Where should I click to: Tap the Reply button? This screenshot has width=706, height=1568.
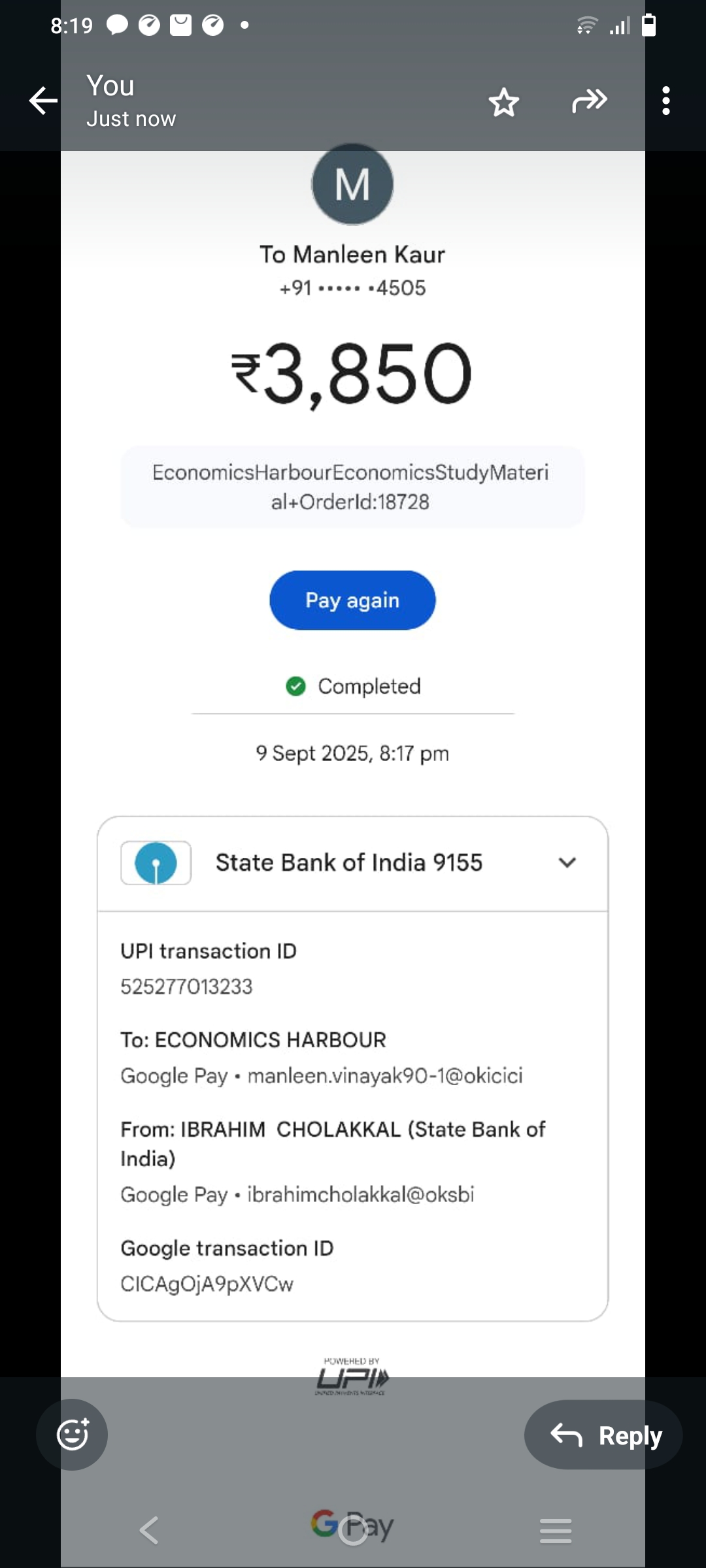[603, 1435]
